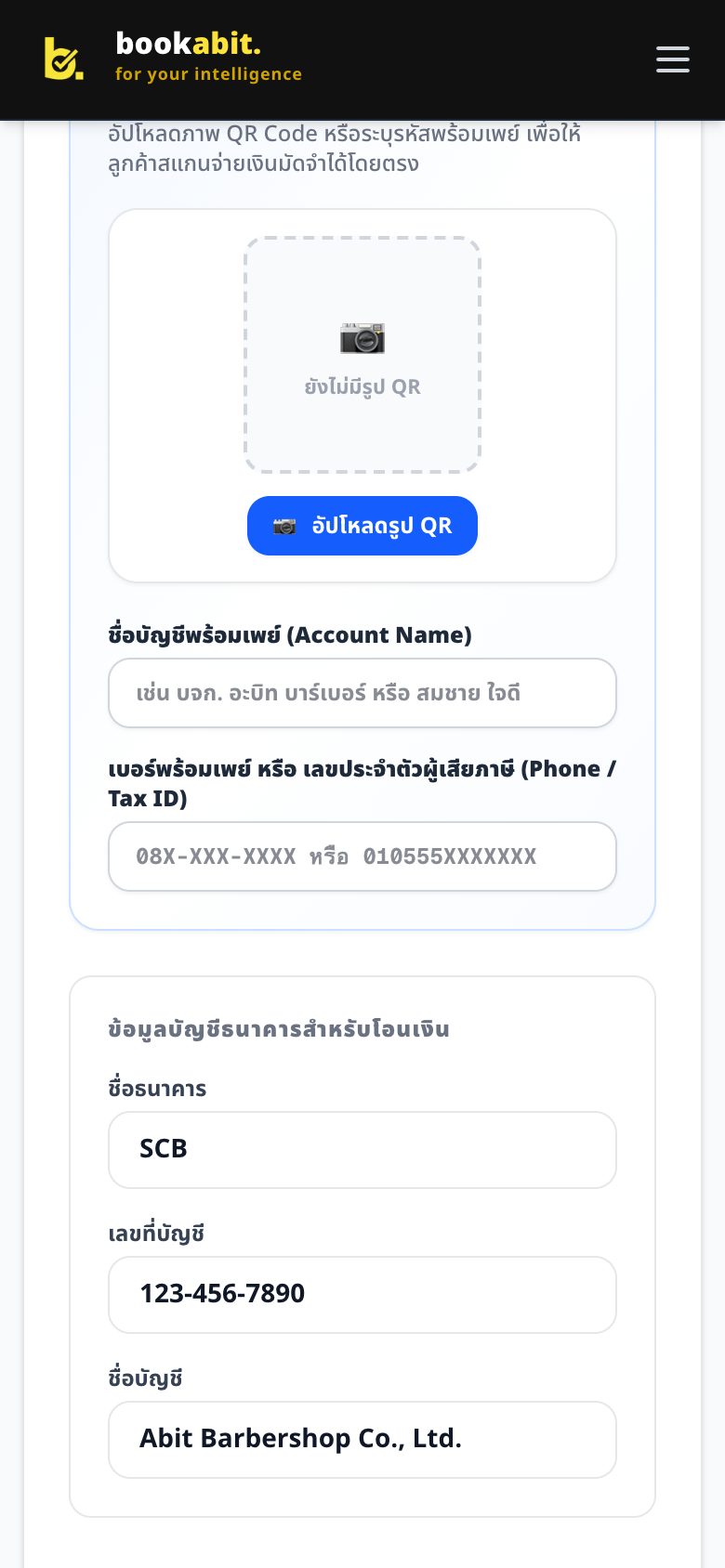Open the hamburger menu
Viewport: 725px width, 1568px height.
point(672,59)
